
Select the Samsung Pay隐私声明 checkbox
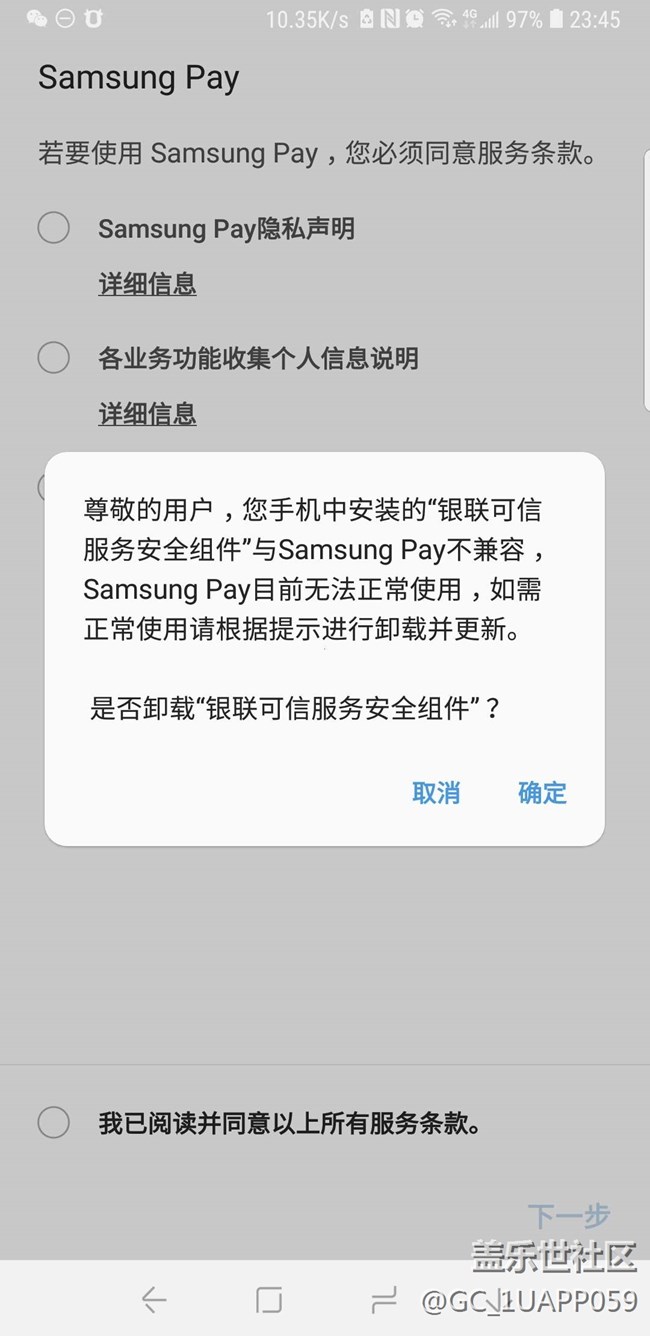[x=53, y=228]
